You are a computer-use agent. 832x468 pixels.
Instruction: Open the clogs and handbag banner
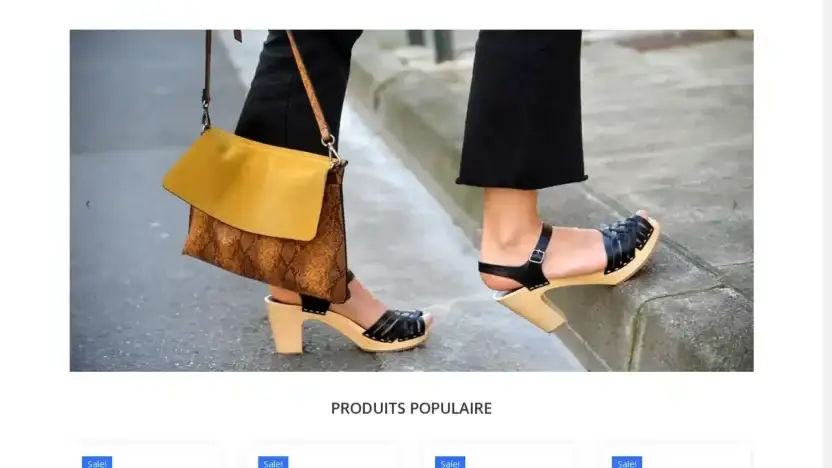[410, 200]
